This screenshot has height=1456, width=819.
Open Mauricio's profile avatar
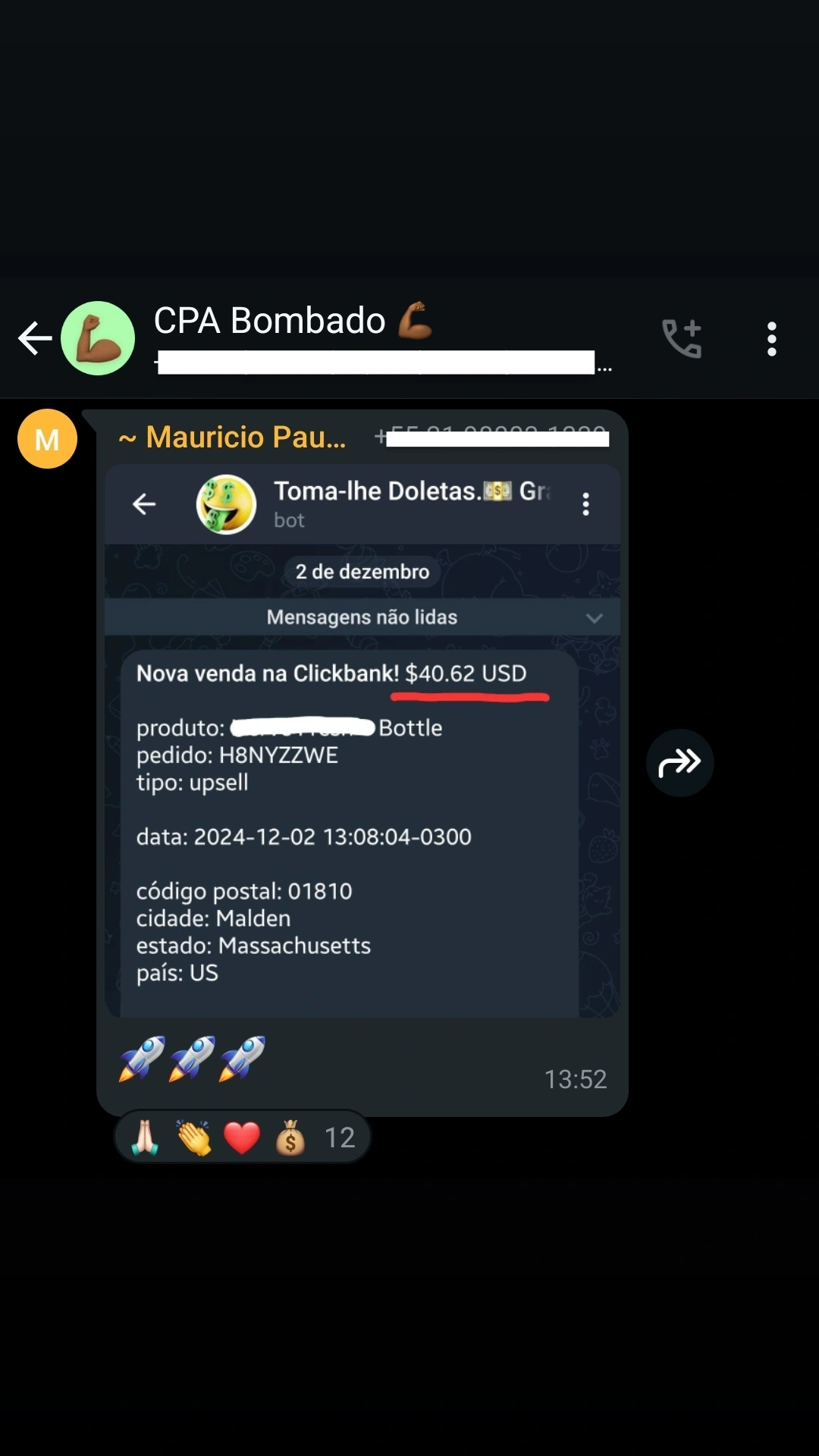[47, 439]
